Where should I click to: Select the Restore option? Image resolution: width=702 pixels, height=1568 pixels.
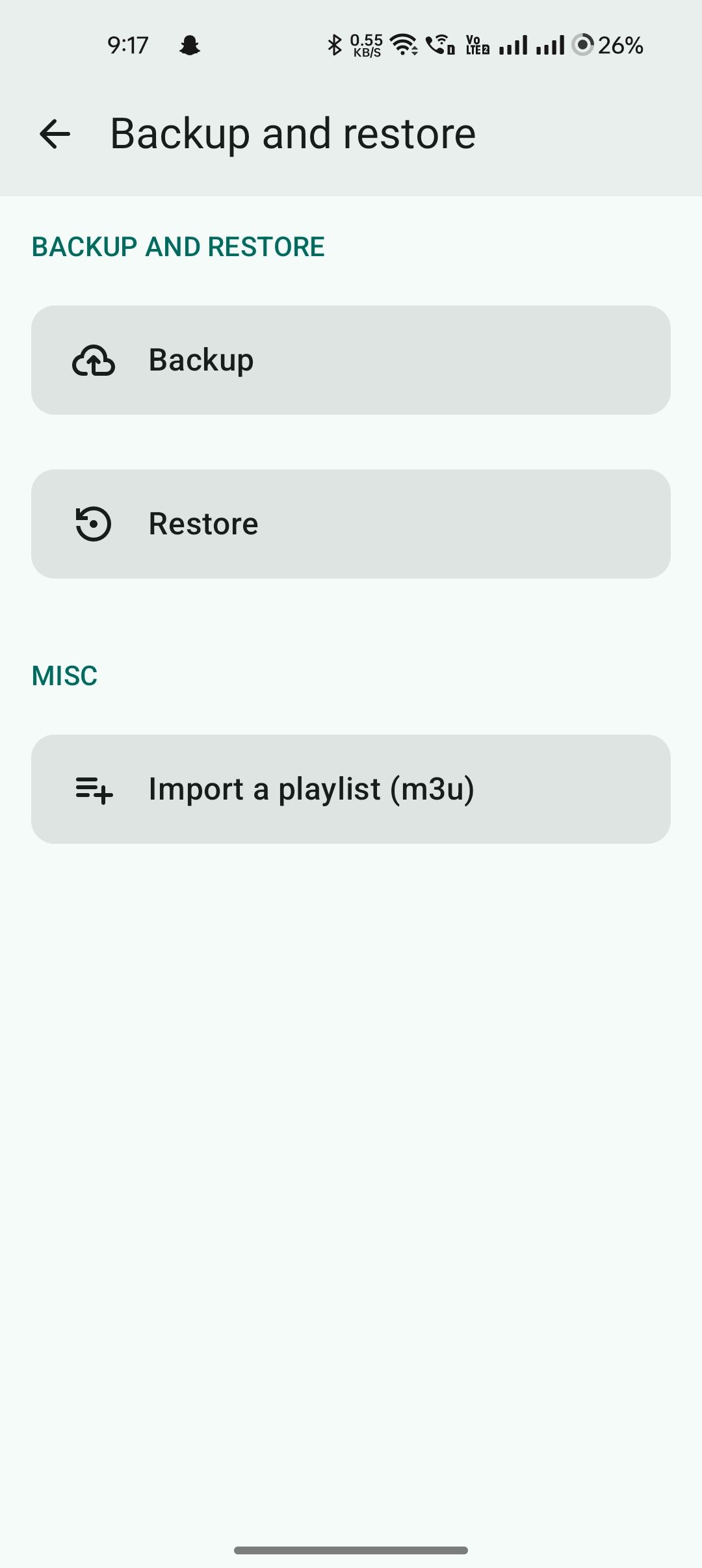click(x=350, y=524)
